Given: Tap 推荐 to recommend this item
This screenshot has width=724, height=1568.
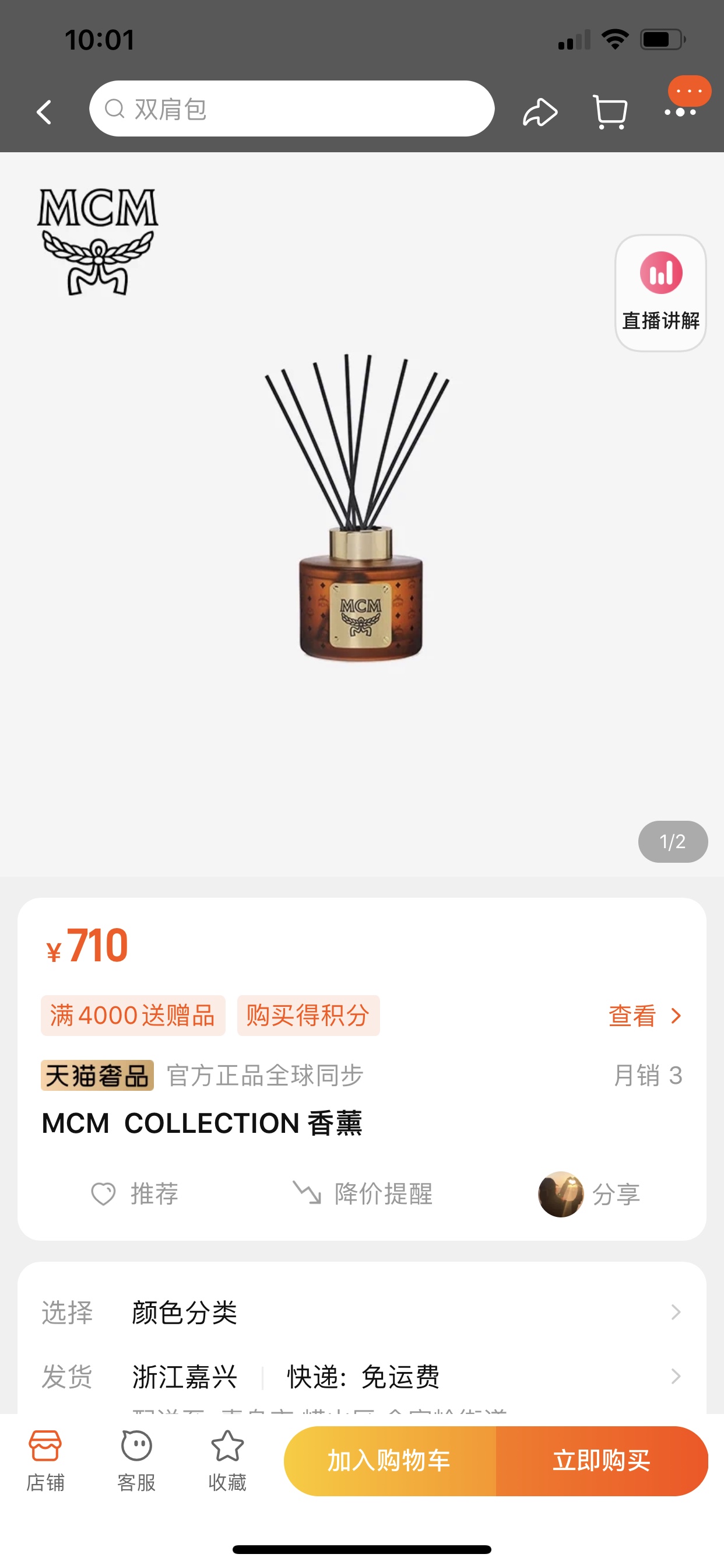Looking at the screenshot, I should pyautogui.click(x=135, y=1193).
